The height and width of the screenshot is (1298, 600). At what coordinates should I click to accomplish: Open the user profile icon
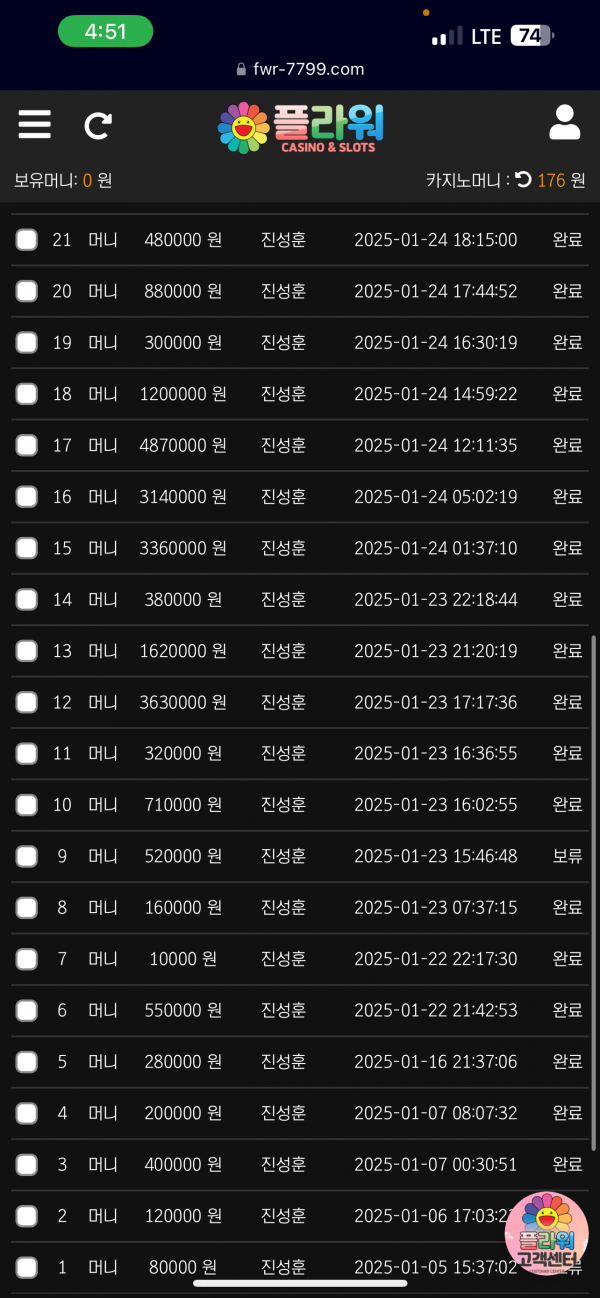coord(565,122)
